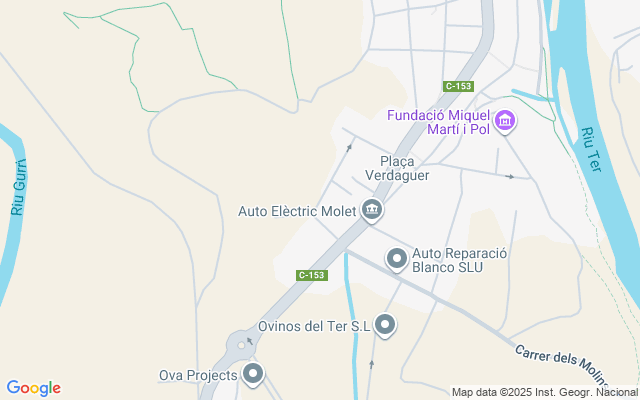Open the Fundació Miquel Martí i Pol marker
The width and height of the screenshot is (640, 400).
(506, 122)
